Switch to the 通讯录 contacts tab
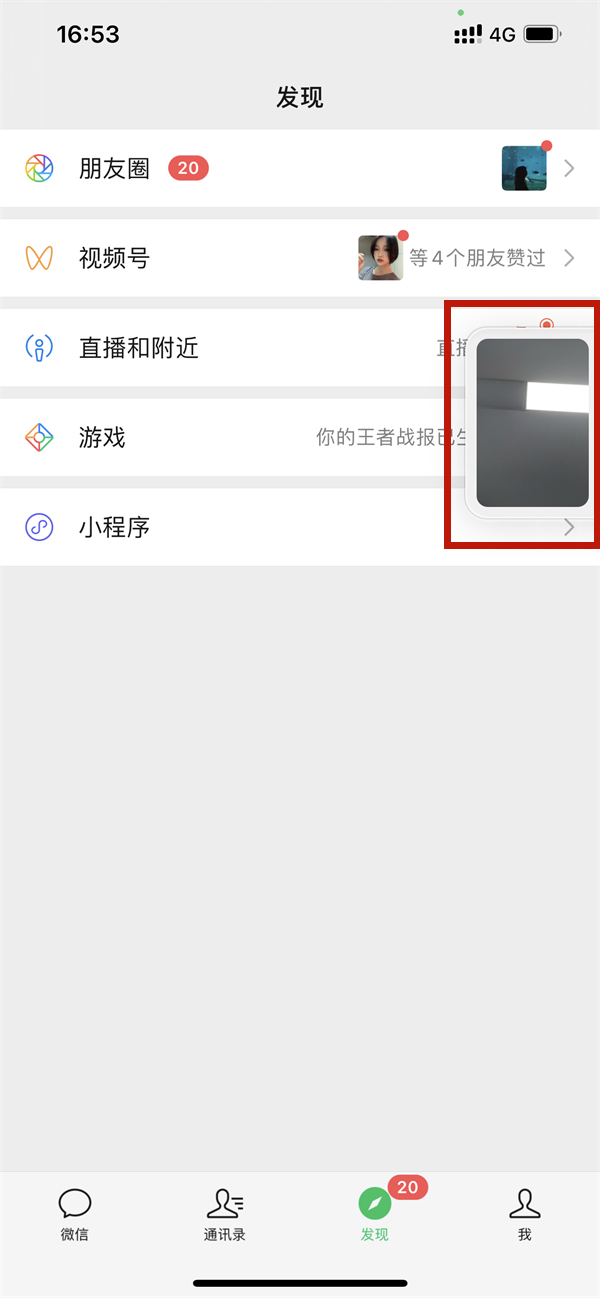600x1298 pixels. pos(225,1215)
